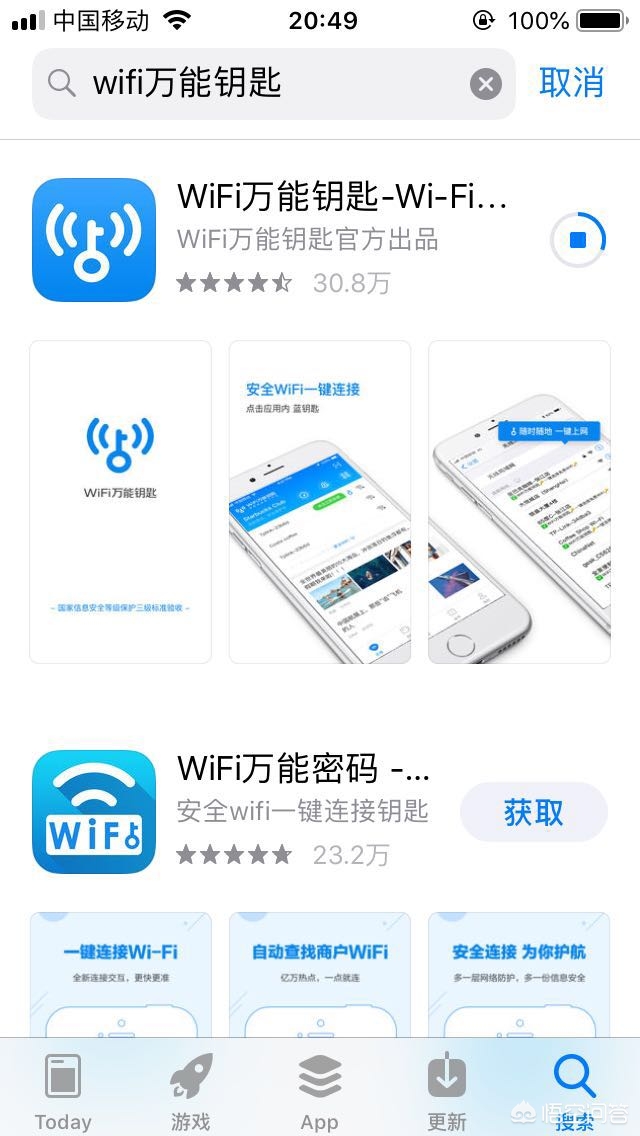View the 安全连接 为你护航 screenshot
Viewport: 640px width, 1136px height.
coord(519,975)
